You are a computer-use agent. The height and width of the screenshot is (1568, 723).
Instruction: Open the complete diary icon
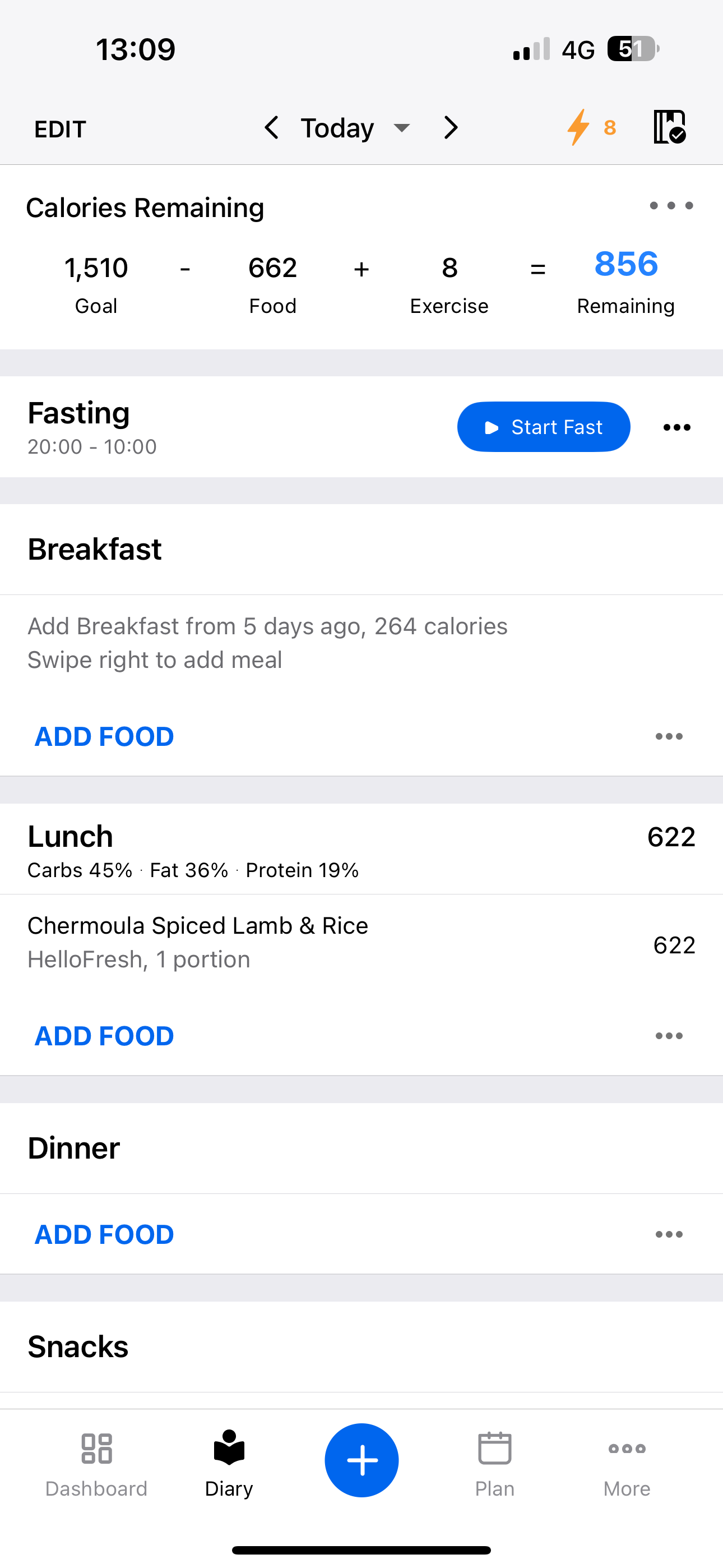(669, 127)
